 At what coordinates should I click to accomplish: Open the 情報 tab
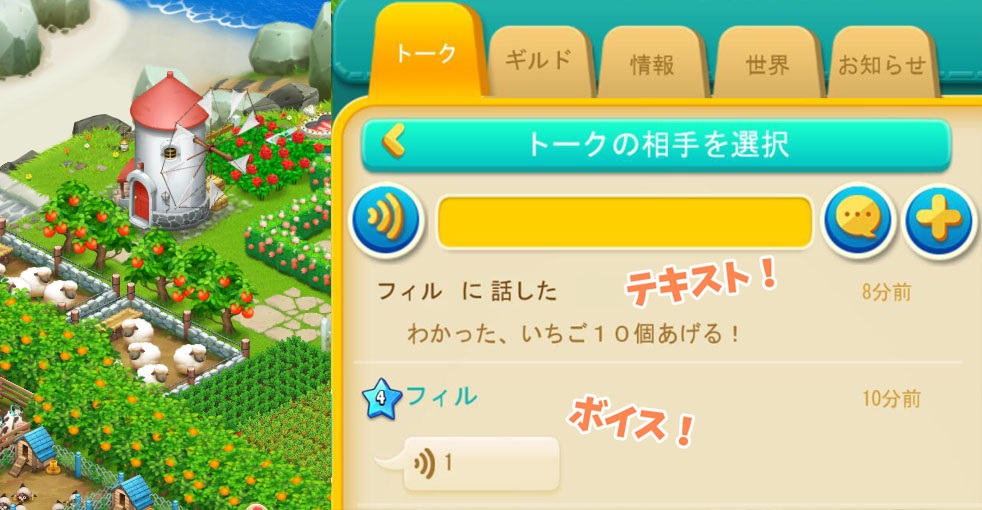pyautogui.click(x=653, y=63)
